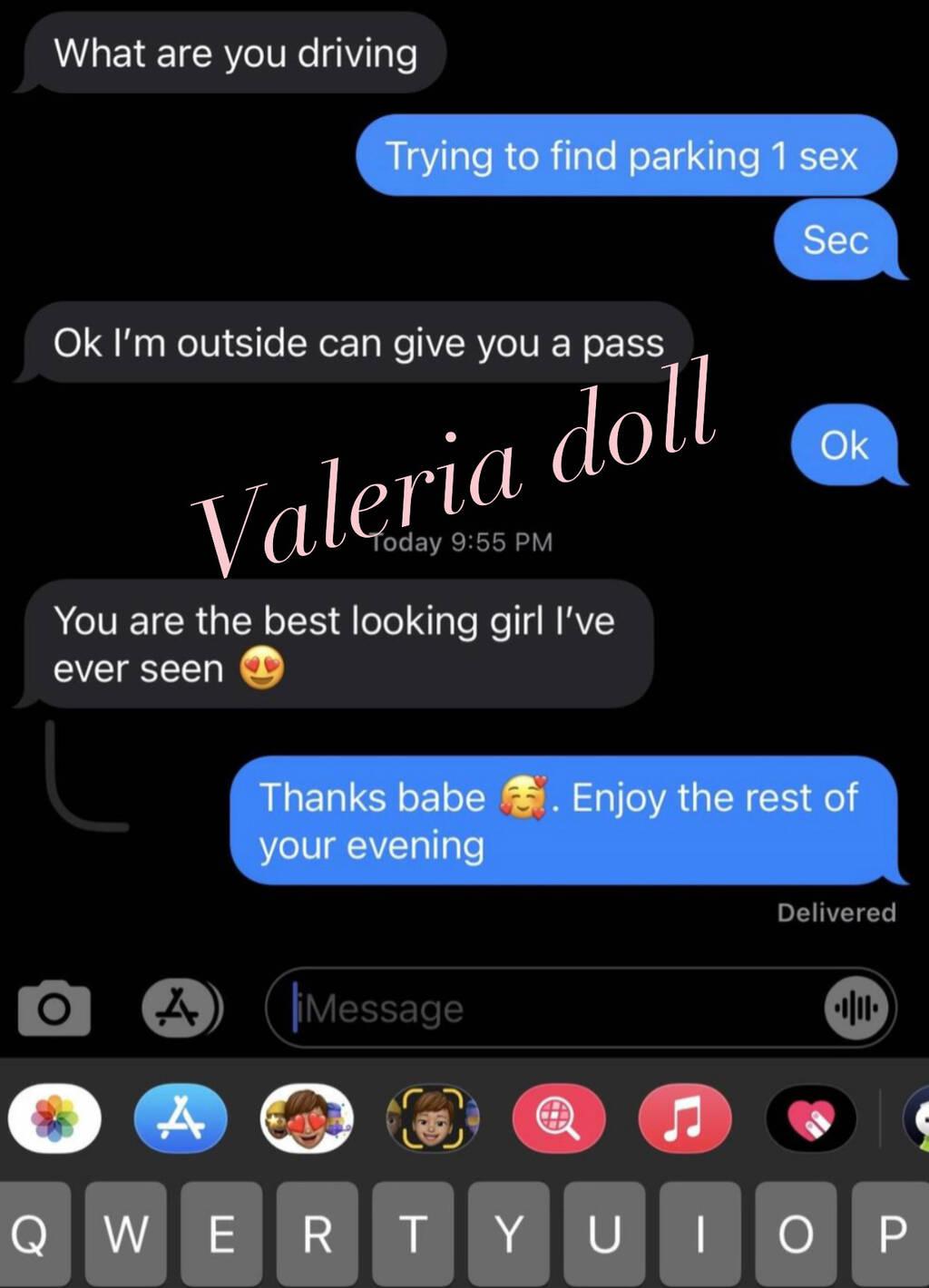Open Memoji stickers with heart eyes
Screen dimensions: 929x1288
(x=307, y=1117)
